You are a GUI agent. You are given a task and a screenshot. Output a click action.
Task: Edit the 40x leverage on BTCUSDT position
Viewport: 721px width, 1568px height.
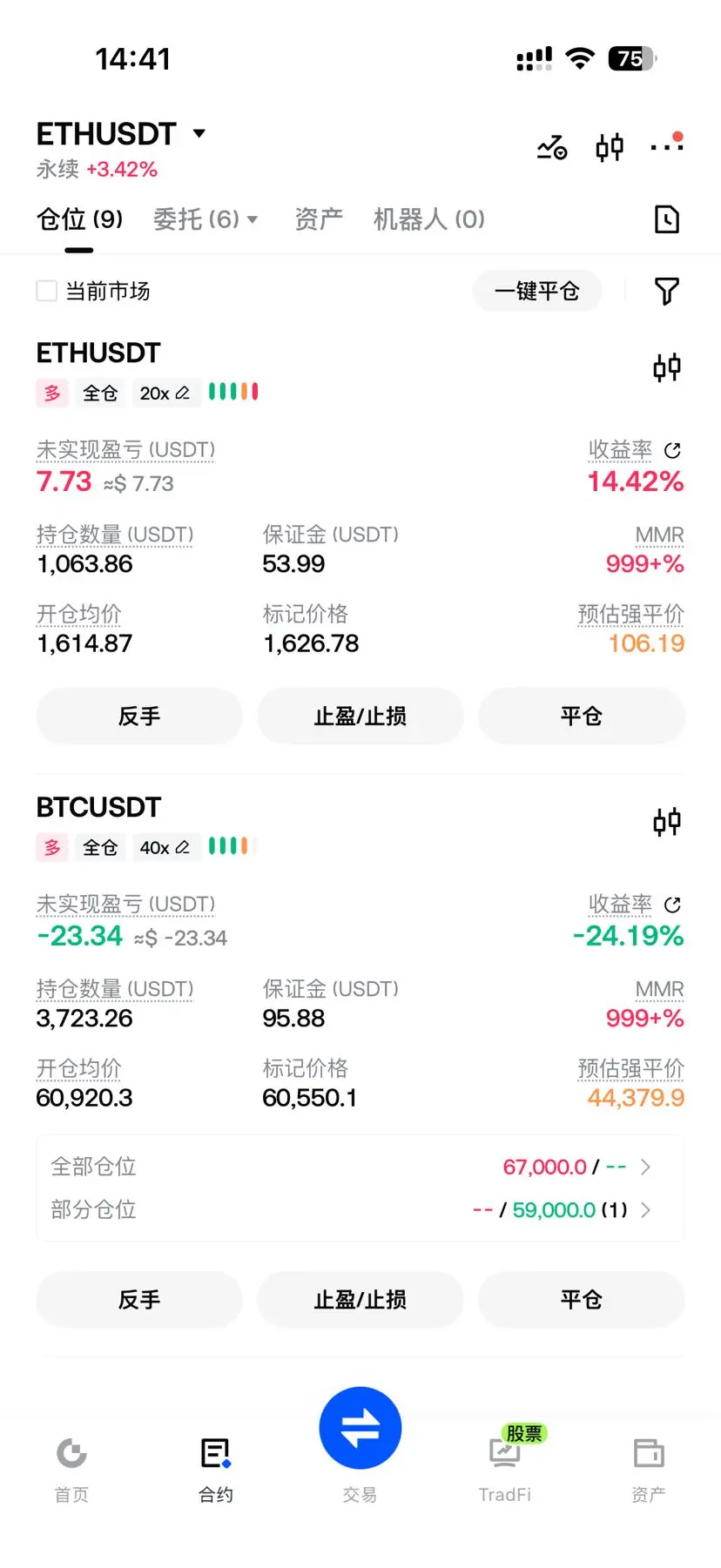point(165,848)
